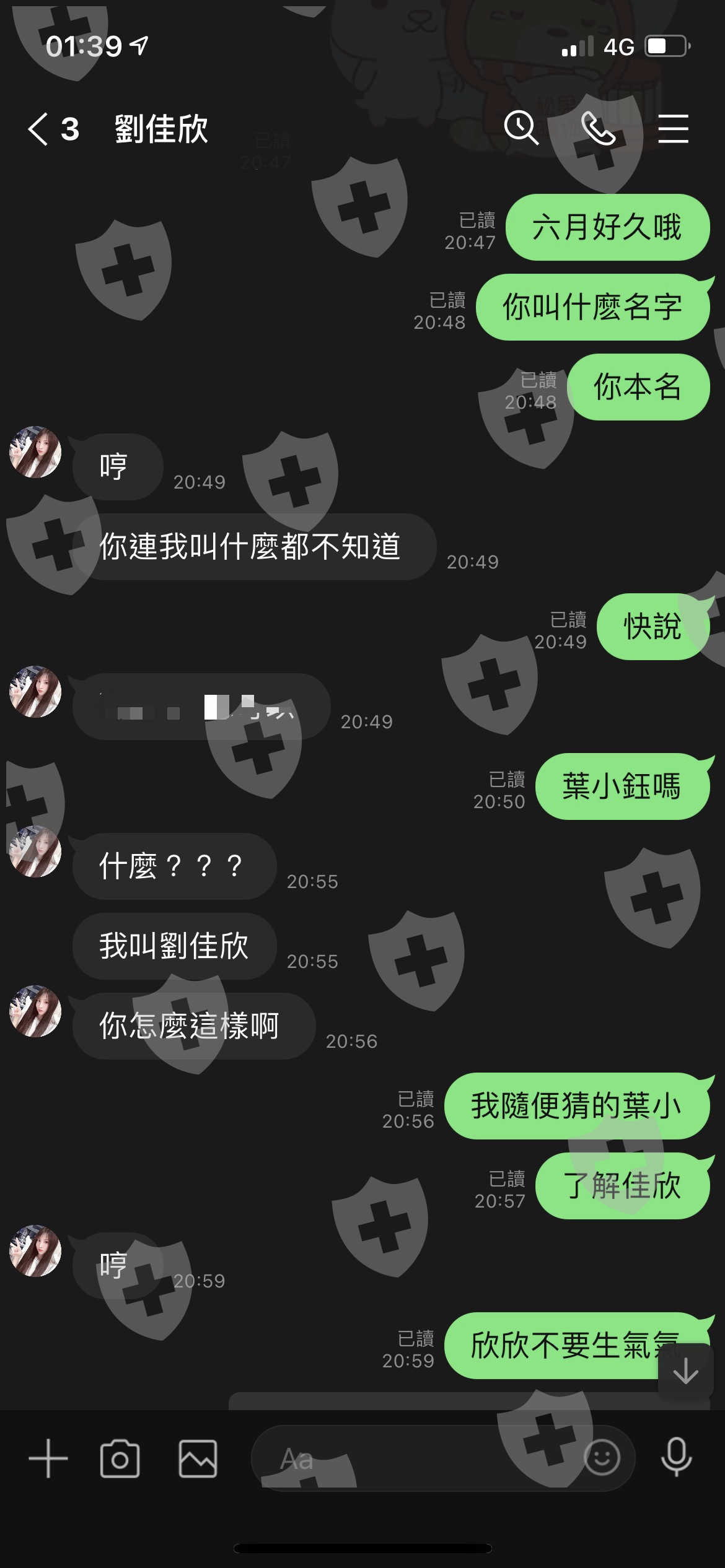Image resolution: width=725 pixels, height=1568 pixels.
Task: Search within this chat
Action: click(x=521, y=128)
